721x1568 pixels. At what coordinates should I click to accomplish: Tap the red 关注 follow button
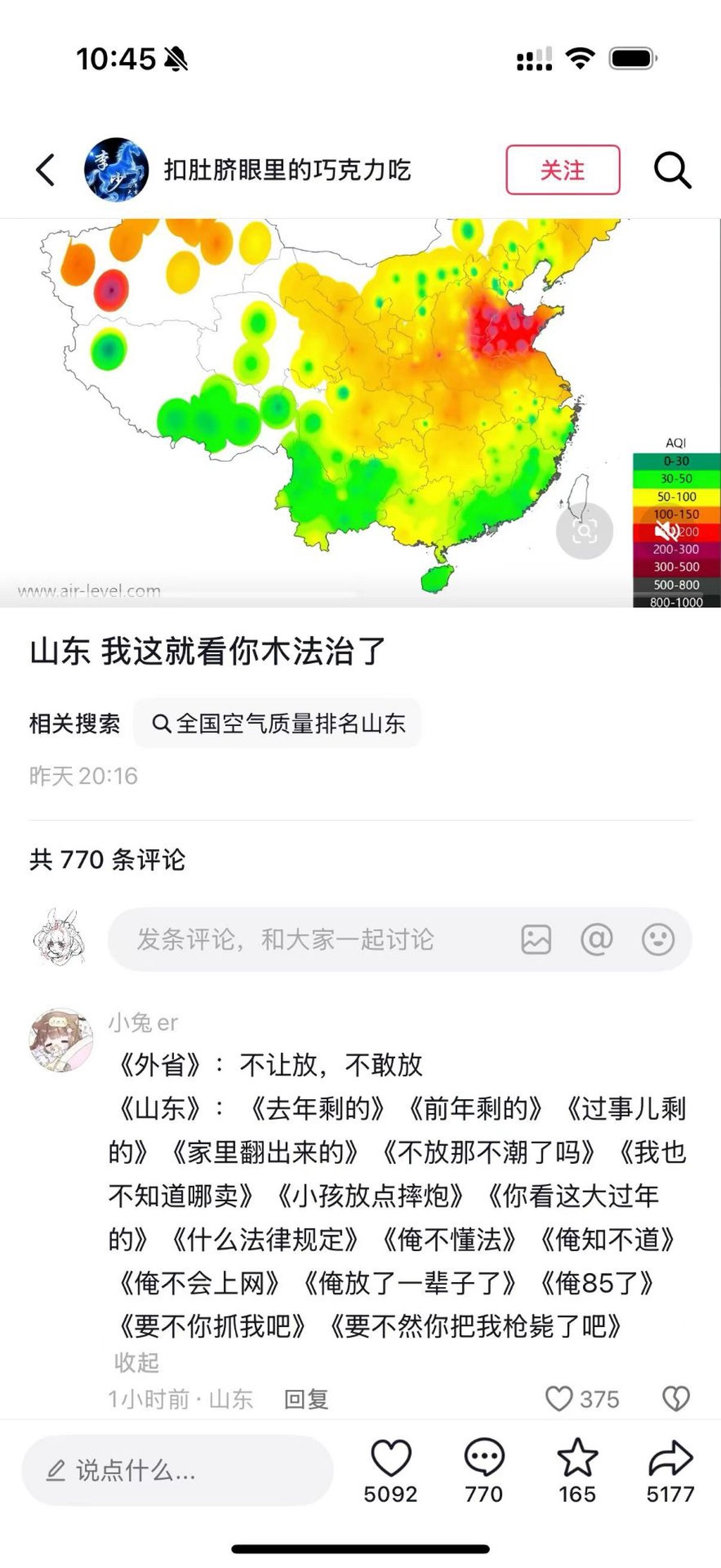click(563, 170)
